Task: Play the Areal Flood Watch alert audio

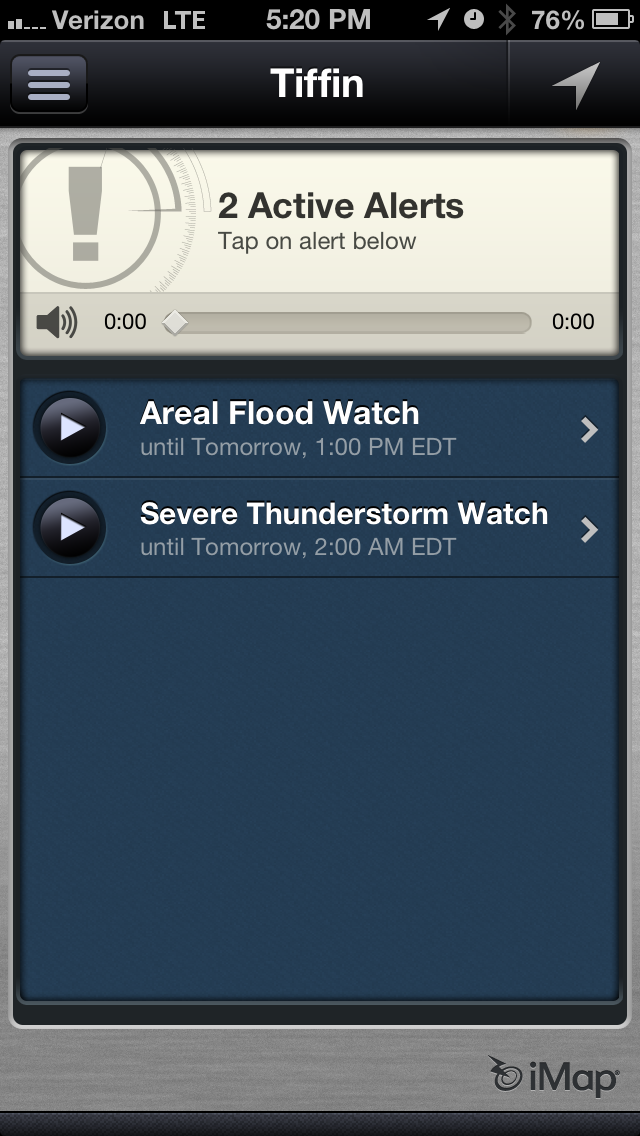Action: click(70, 428)
